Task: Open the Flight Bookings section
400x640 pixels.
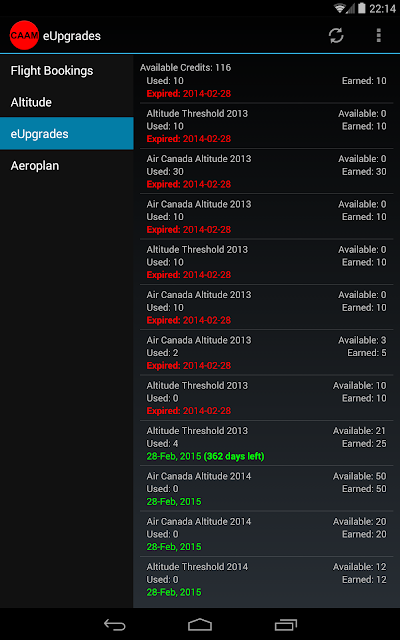Action: pyautogui.click(x=67, y=71)
